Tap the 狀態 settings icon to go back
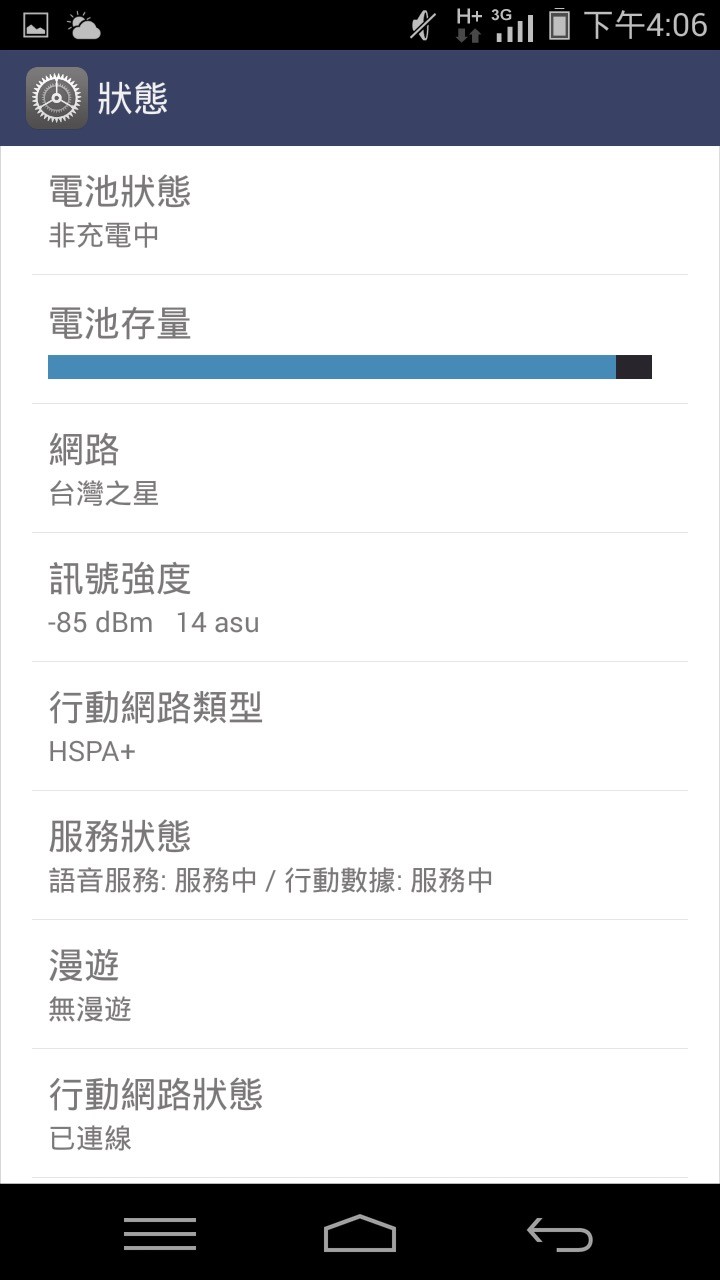This screenshot has width=720, height=1280. 57,98
